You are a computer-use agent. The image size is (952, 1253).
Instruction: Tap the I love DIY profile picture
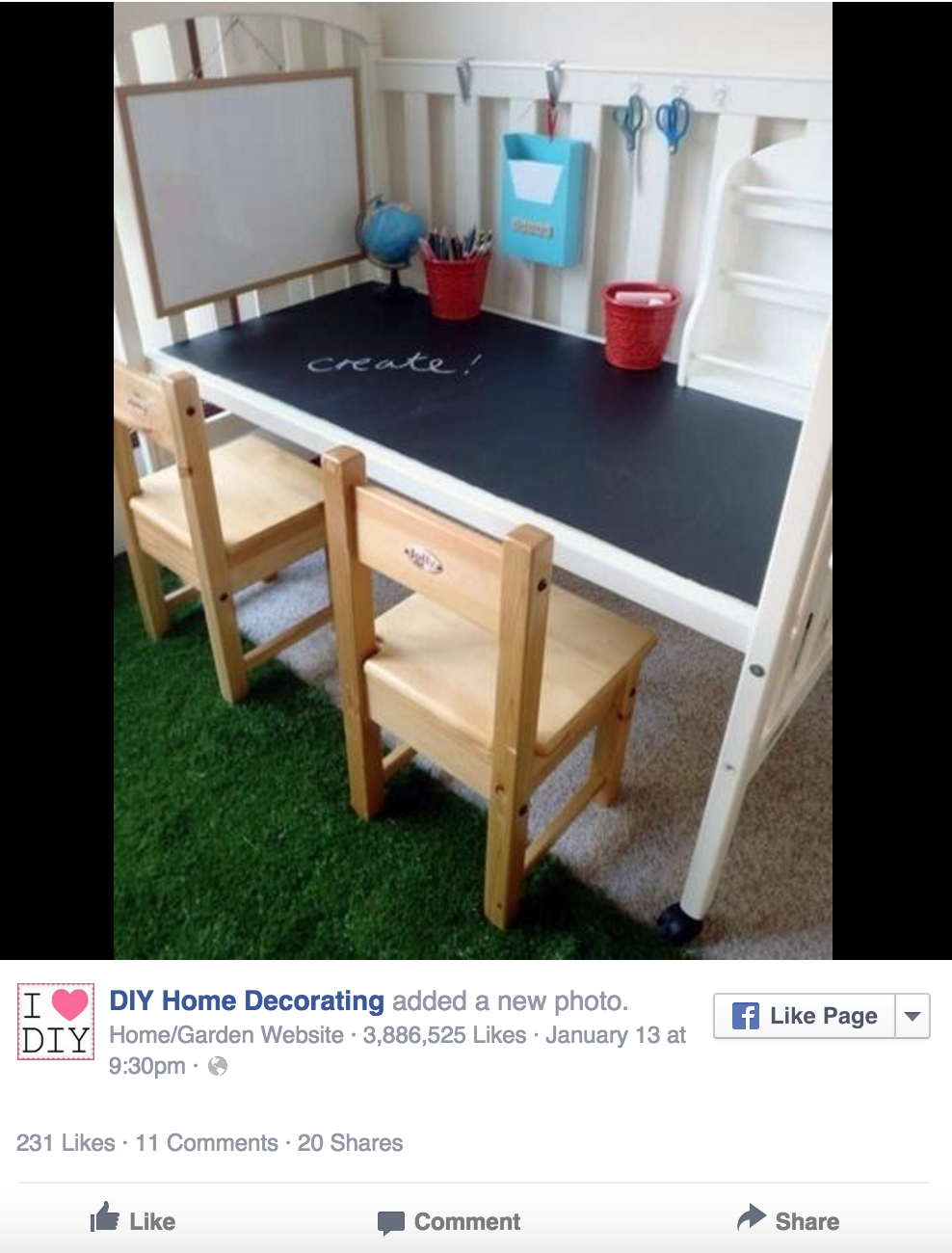[56, 1022]
